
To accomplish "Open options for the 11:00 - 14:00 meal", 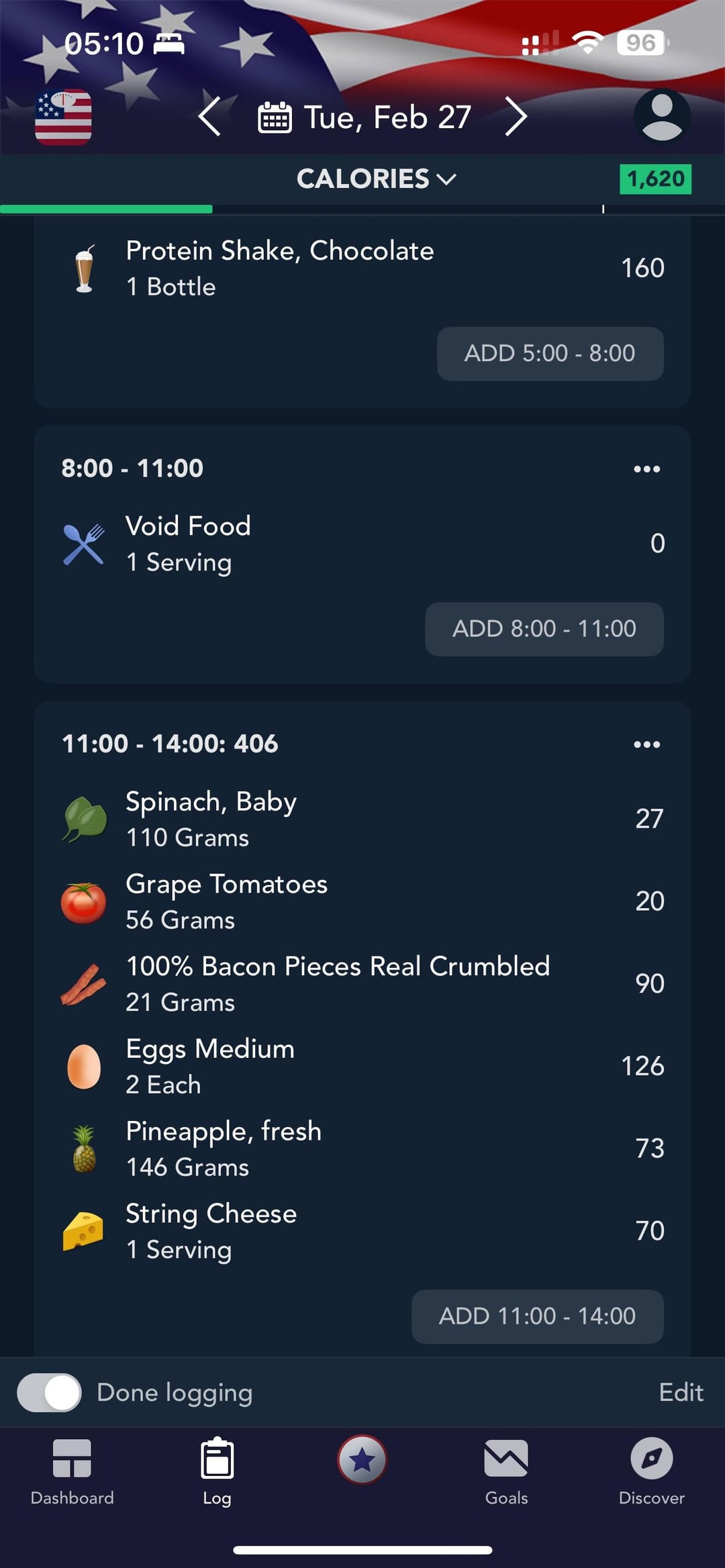I will tap(646, 744).
